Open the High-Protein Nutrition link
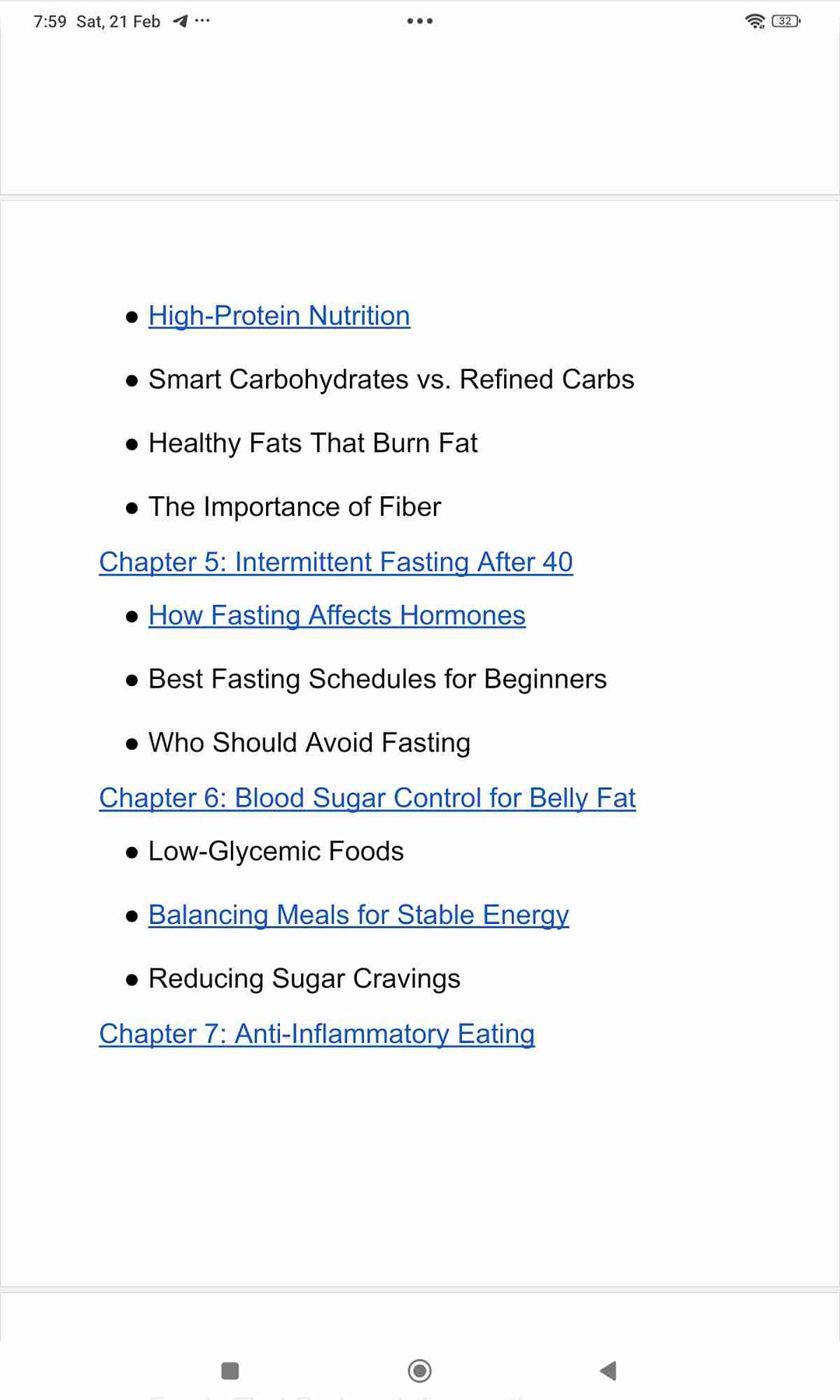This screenshot has width=840, height=1400. click(x=278, y=316)
